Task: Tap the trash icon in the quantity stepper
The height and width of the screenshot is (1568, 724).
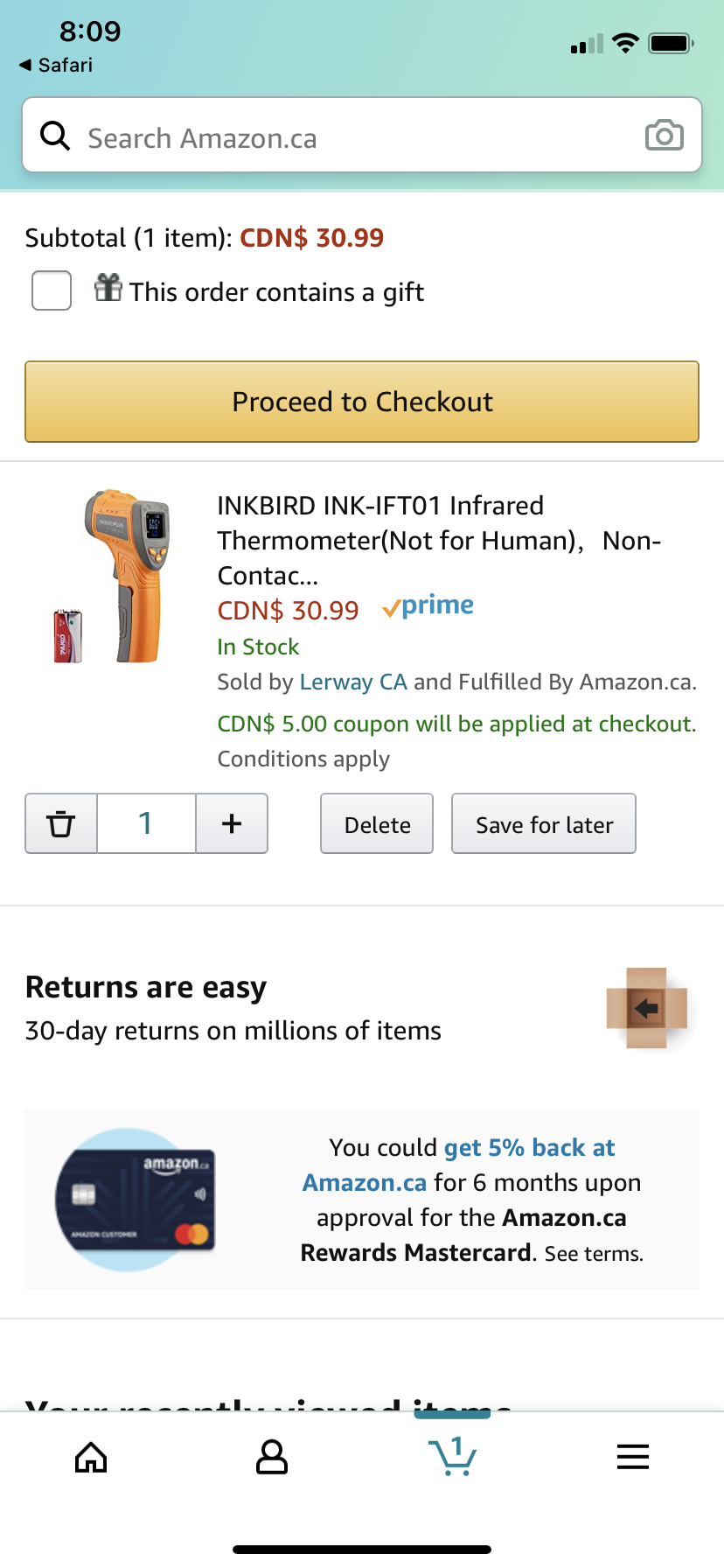Action: coord(61,823)
